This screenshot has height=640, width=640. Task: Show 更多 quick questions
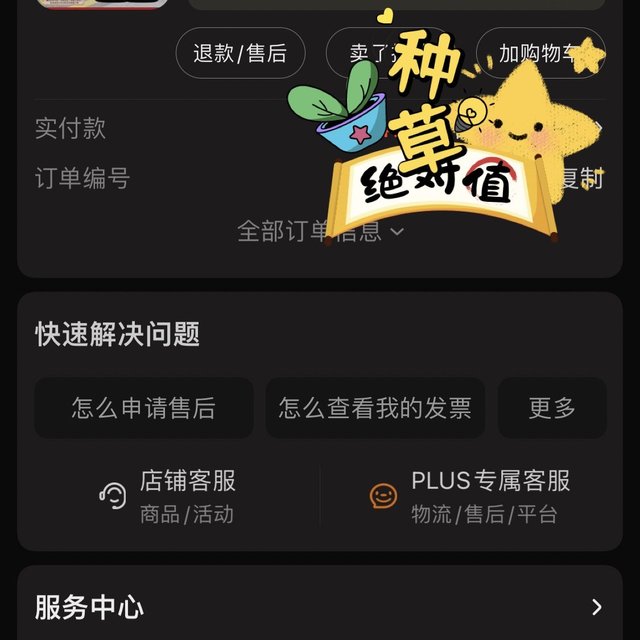click(x=552, y=407)
